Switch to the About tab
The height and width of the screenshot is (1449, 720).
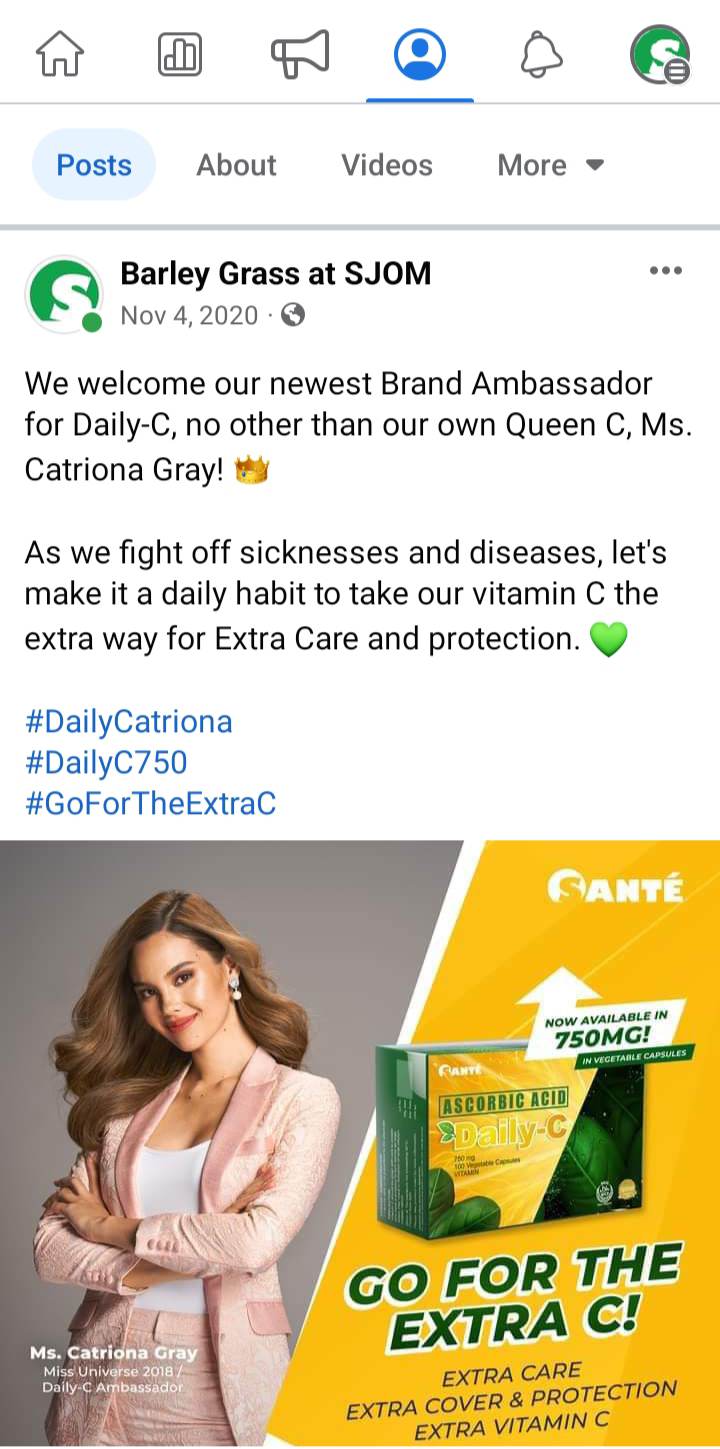point(236,165)
